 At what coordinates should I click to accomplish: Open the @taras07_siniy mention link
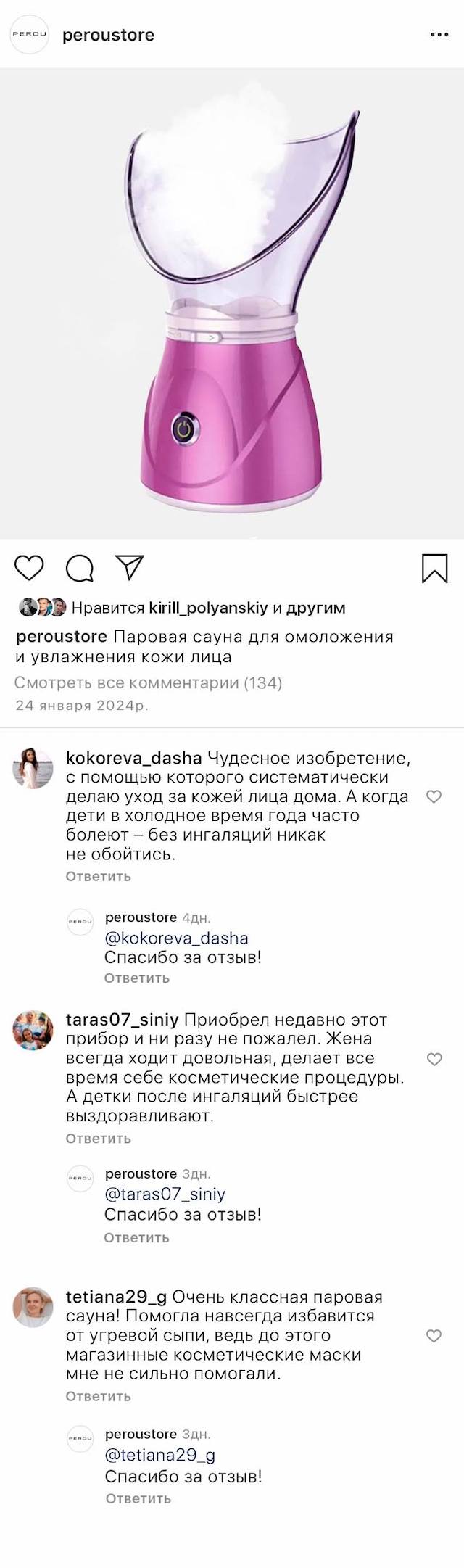(165, 1194)
